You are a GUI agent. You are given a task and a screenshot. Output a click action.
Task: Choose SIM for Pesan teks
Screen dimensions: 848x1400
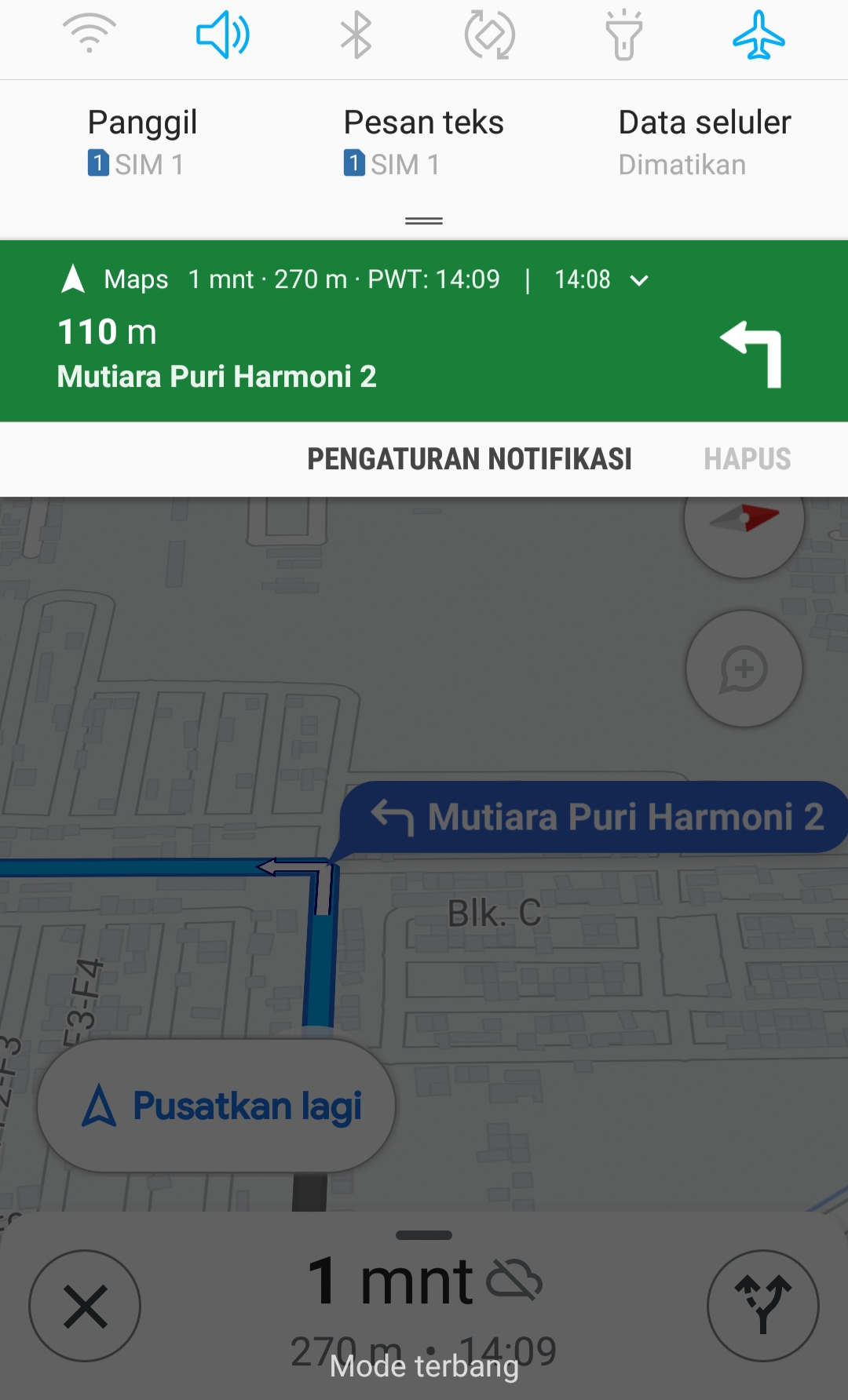423,142
